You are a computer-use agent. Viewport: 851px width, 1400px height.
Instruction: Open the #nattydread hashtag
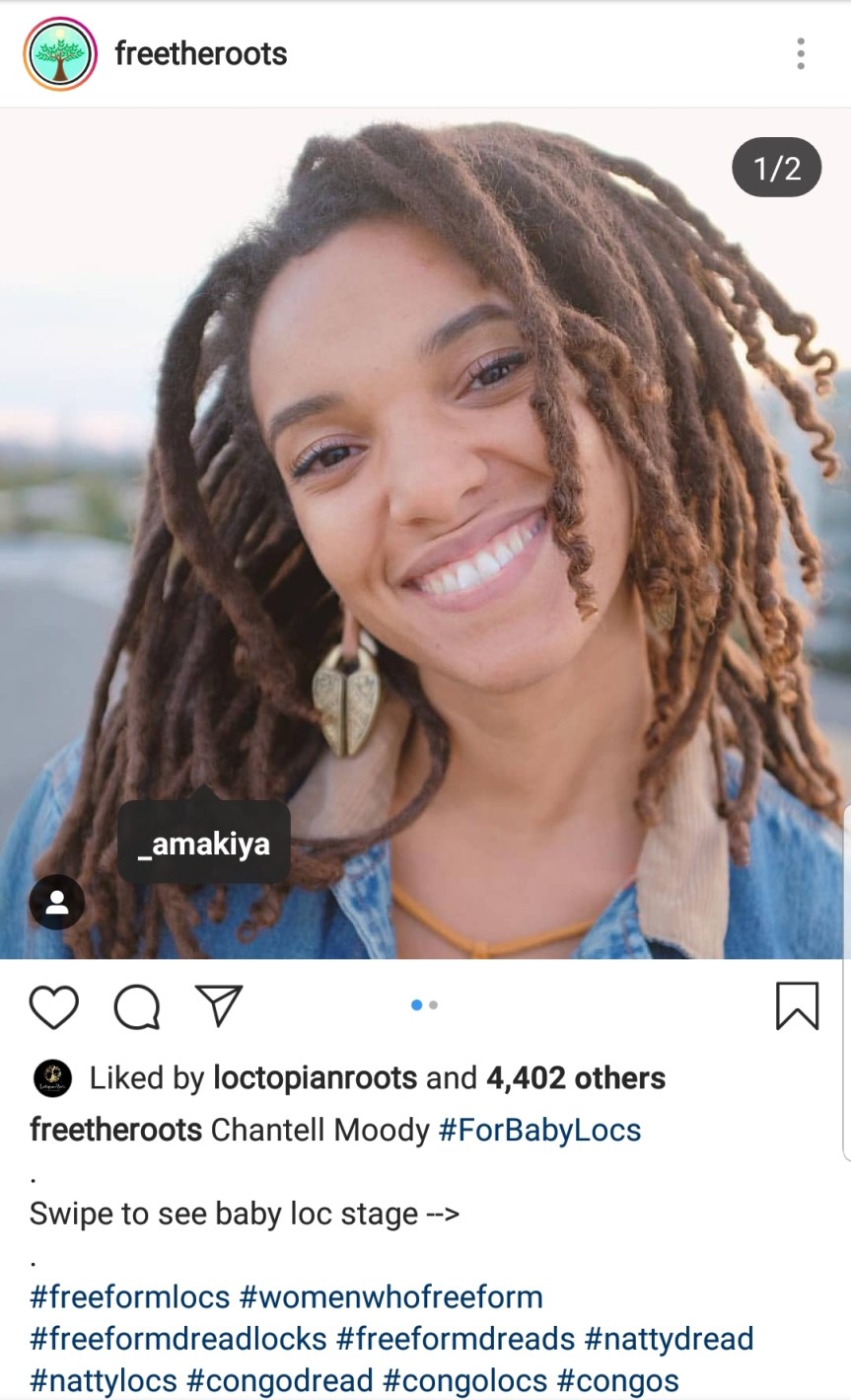669,1339
